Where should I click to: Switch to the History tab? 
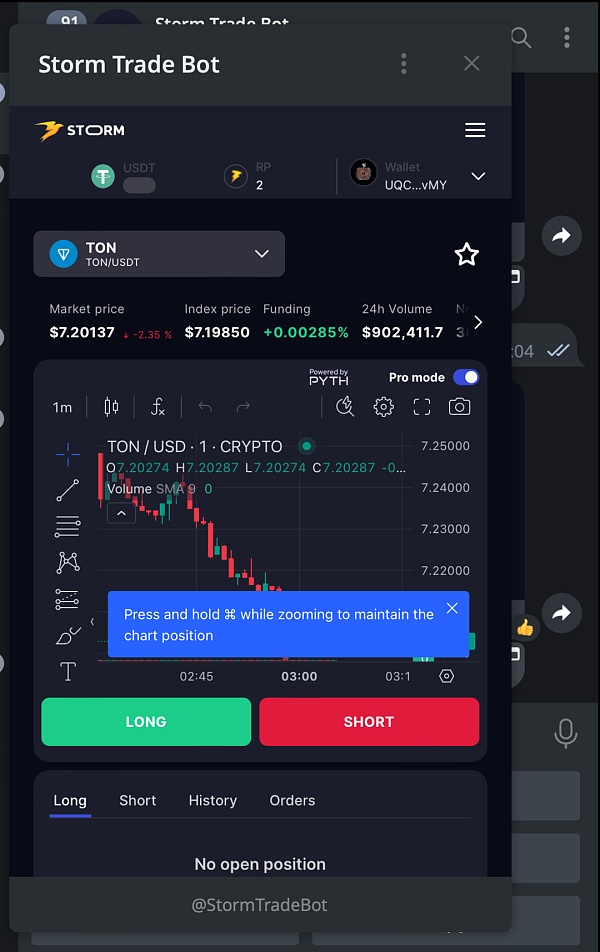pos(213,800)
